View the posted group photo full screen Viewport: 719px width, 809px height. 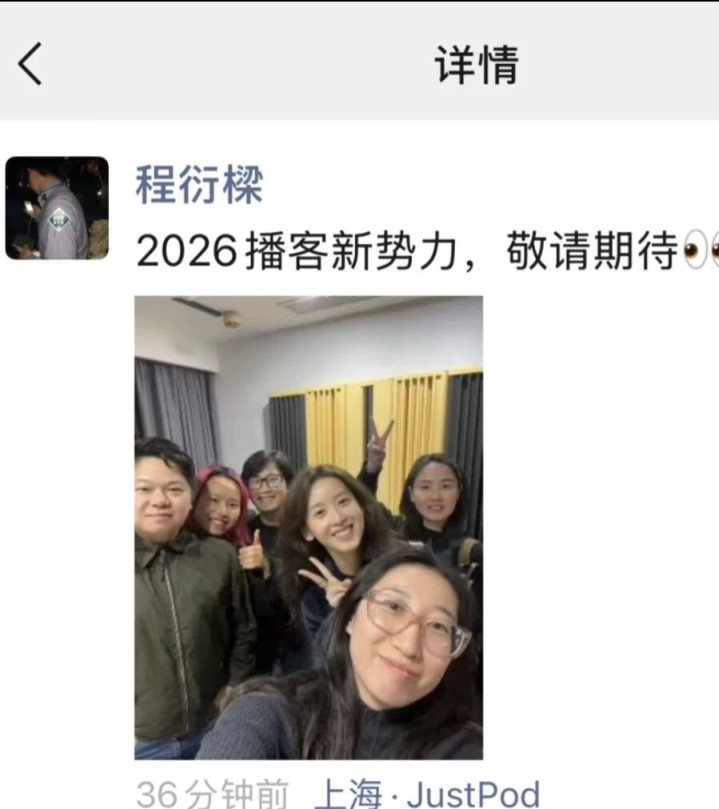(308, 527)
